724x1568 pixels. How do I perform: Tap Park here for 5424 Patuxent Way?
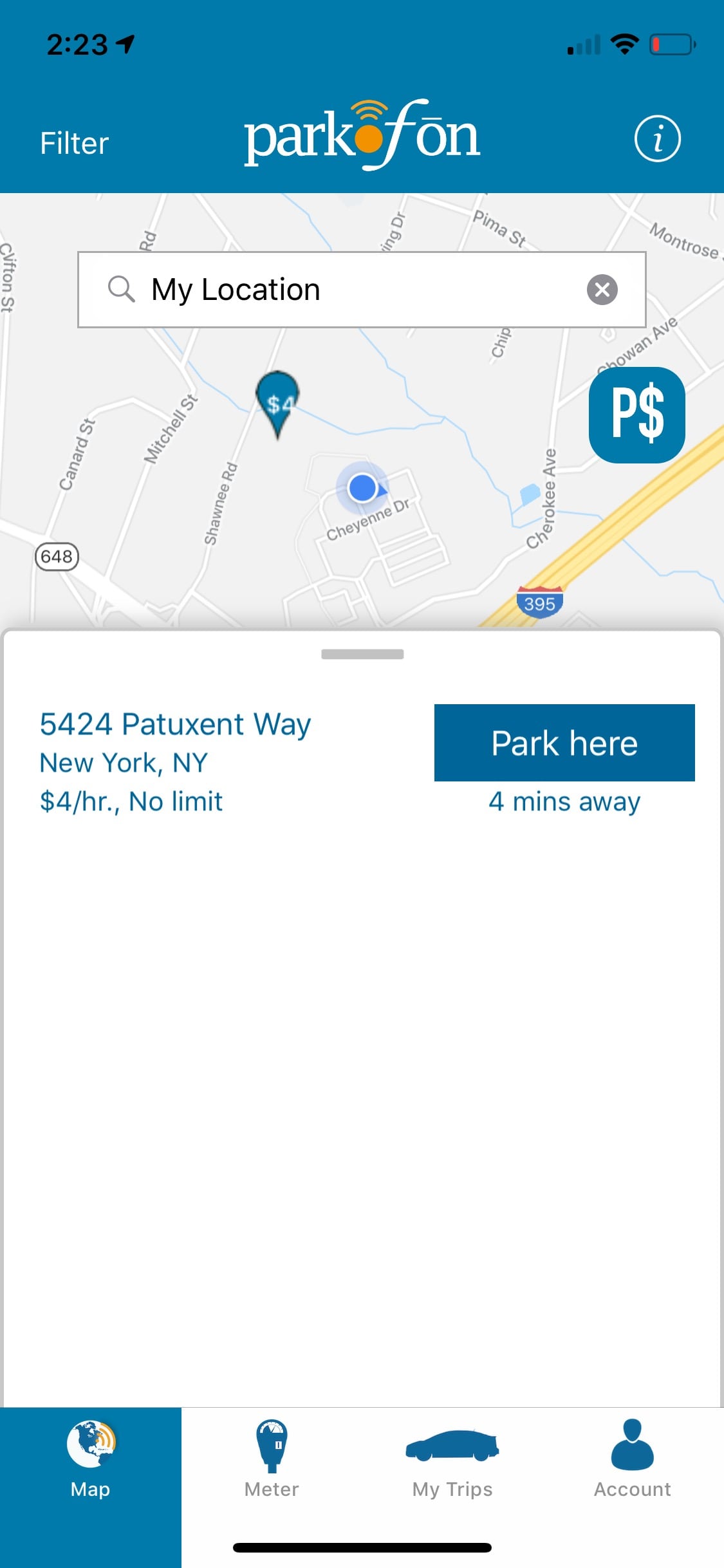tap(564, 743)
